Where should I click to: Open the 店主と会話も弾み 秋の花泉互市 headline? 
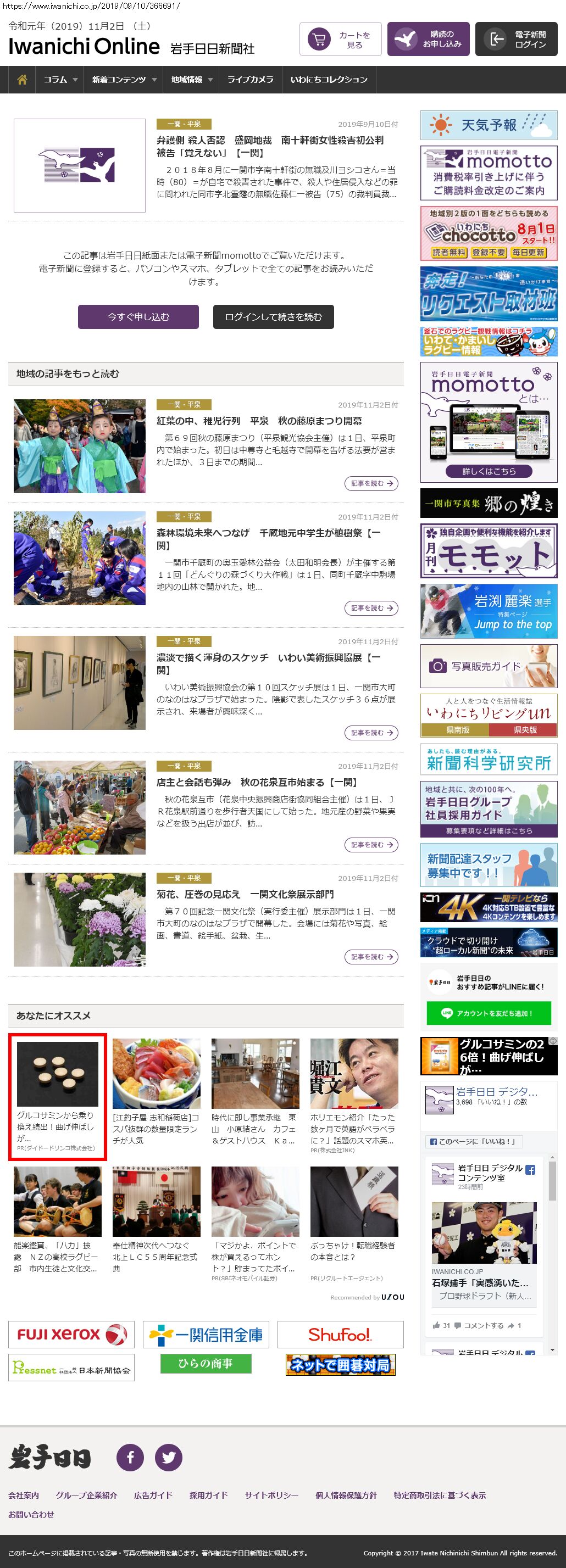(x=257, y=782)
